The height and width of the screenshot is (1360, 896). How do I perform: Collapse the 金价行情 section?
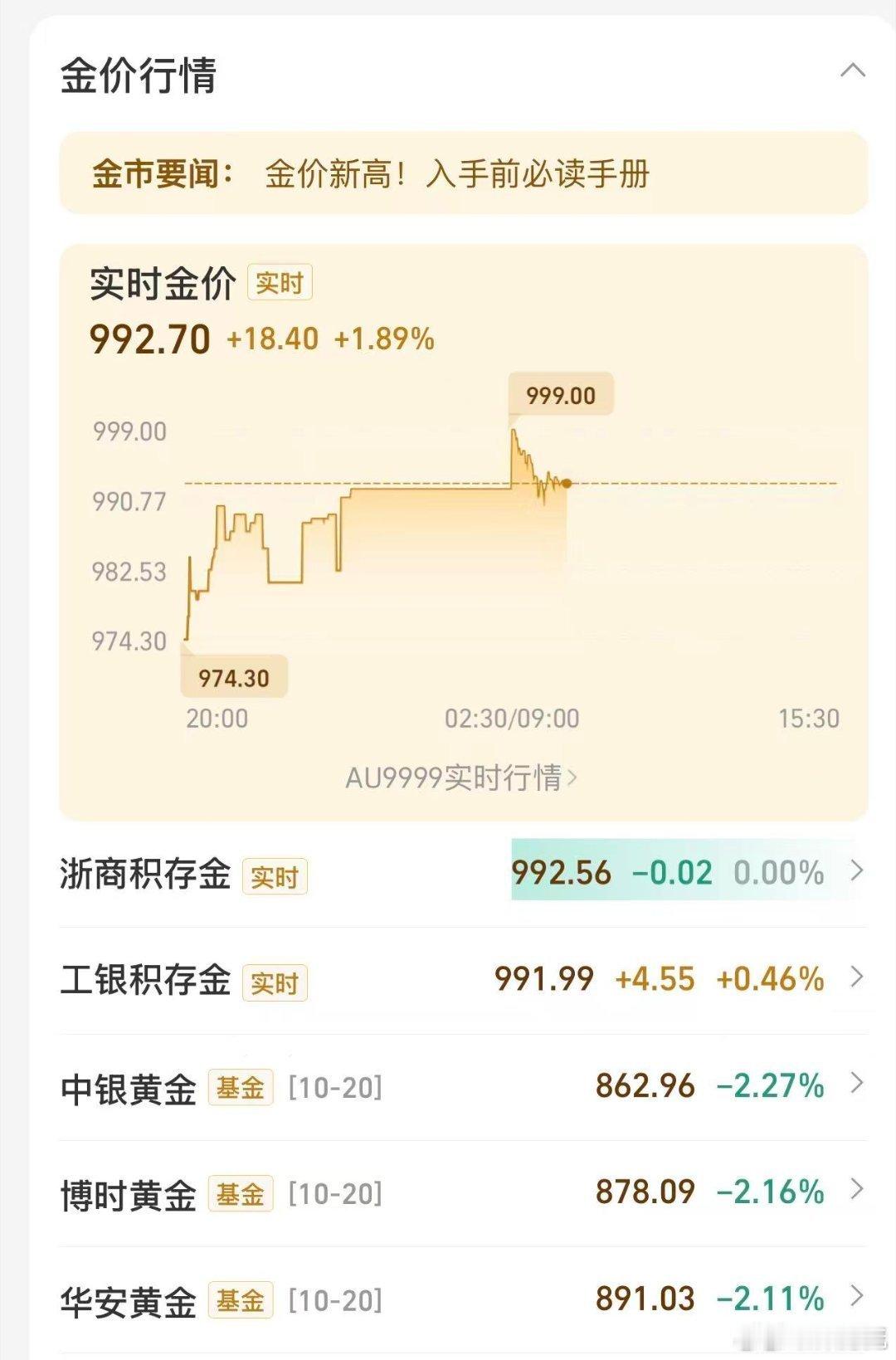[x=852, y=71]
